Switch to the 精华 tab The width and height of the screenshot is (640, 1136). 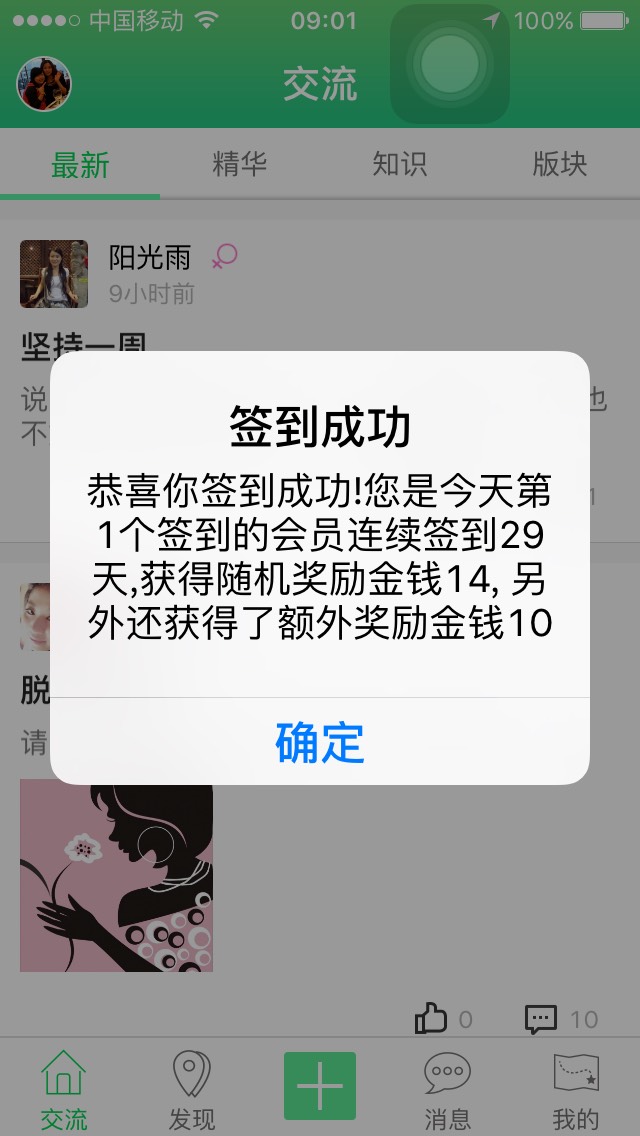pyautogui.click(x=240, y=165)
